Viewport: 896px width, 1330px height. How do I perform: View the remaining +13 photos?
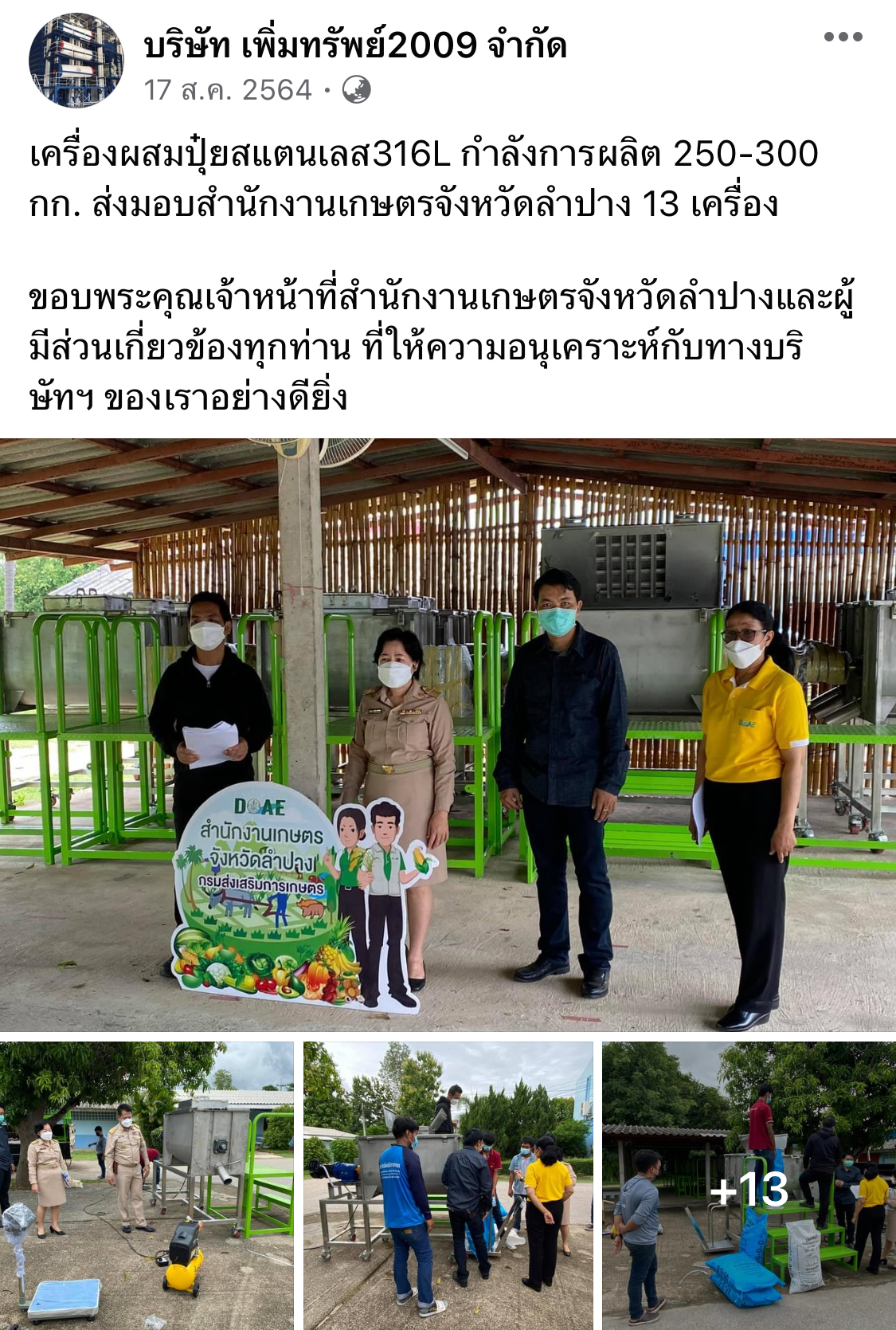[x=749, y=1184]
